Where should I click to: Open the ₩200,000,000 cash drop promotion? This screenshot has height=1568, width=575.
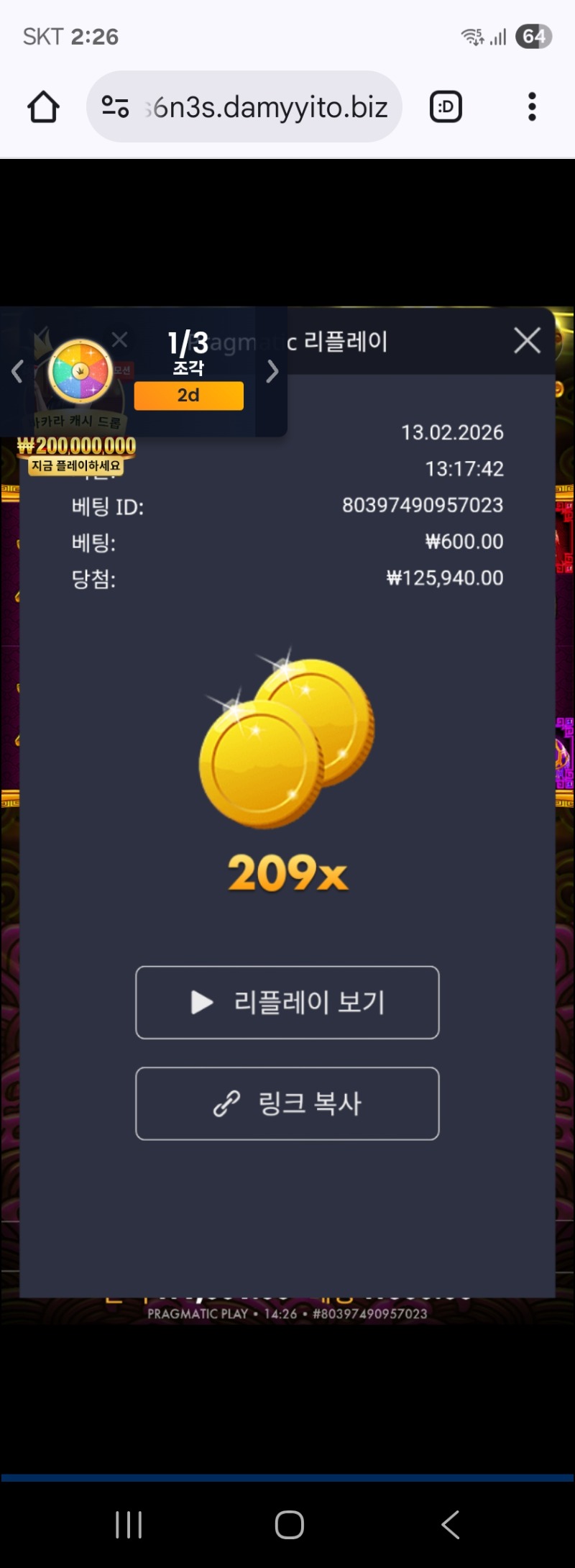coord(77,447)
